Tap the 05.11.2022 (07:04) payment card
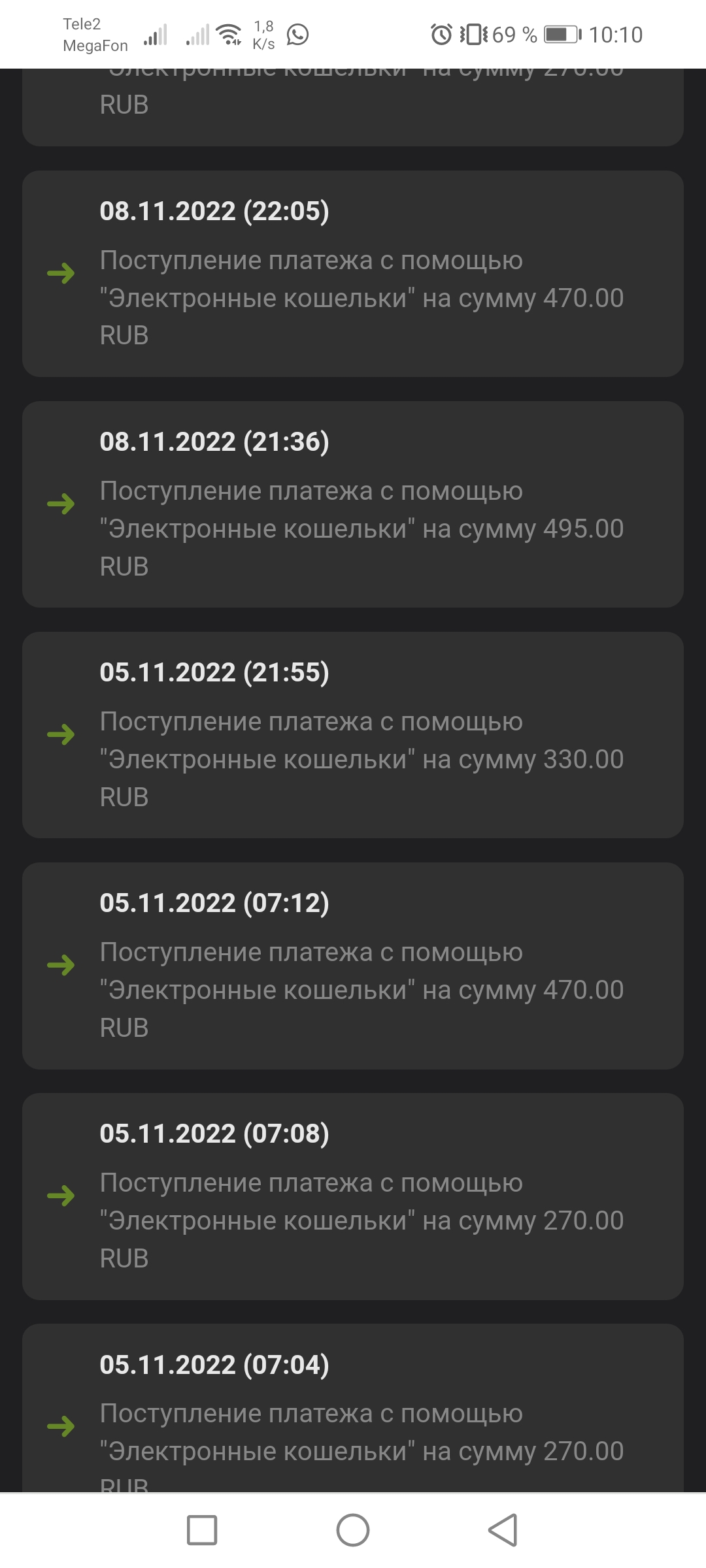Screen dimensions: 706x1568 (353, 1411)
